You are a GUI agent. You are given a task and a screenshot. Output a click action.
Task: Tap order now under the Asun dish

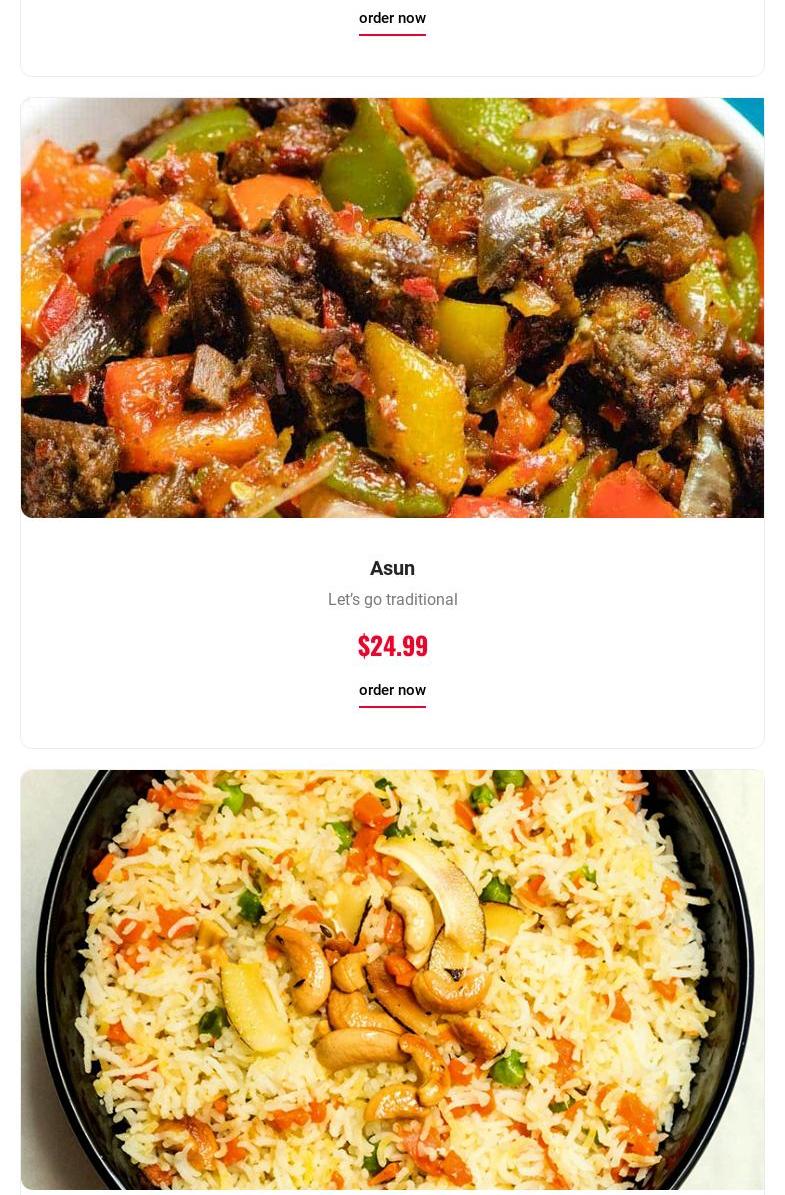point(392,690)
